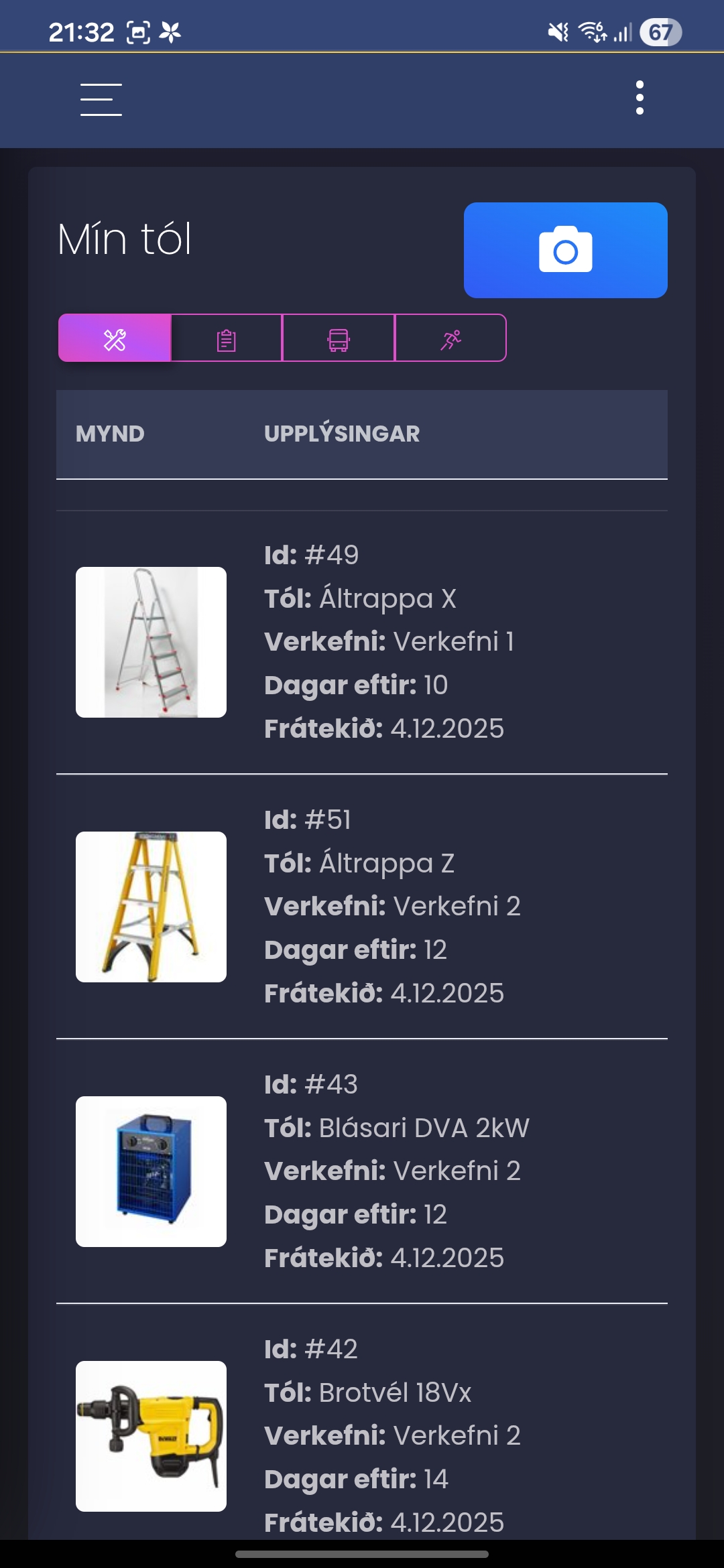Viewport: 724px width, 1568px height.
Task: Tap the bottom home gesture bar
Action: (x=362, y=1553)
